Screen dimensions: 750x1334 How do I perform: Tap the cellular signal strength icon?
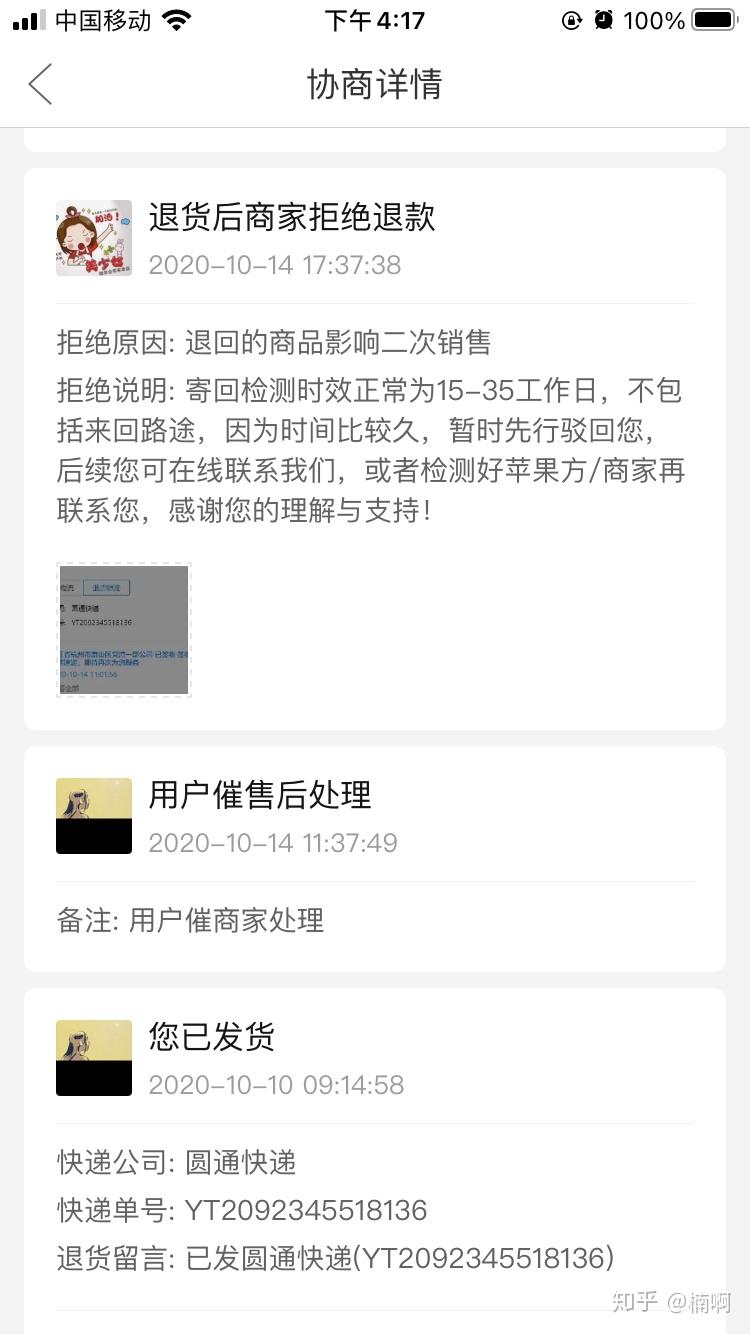(27, 19)
